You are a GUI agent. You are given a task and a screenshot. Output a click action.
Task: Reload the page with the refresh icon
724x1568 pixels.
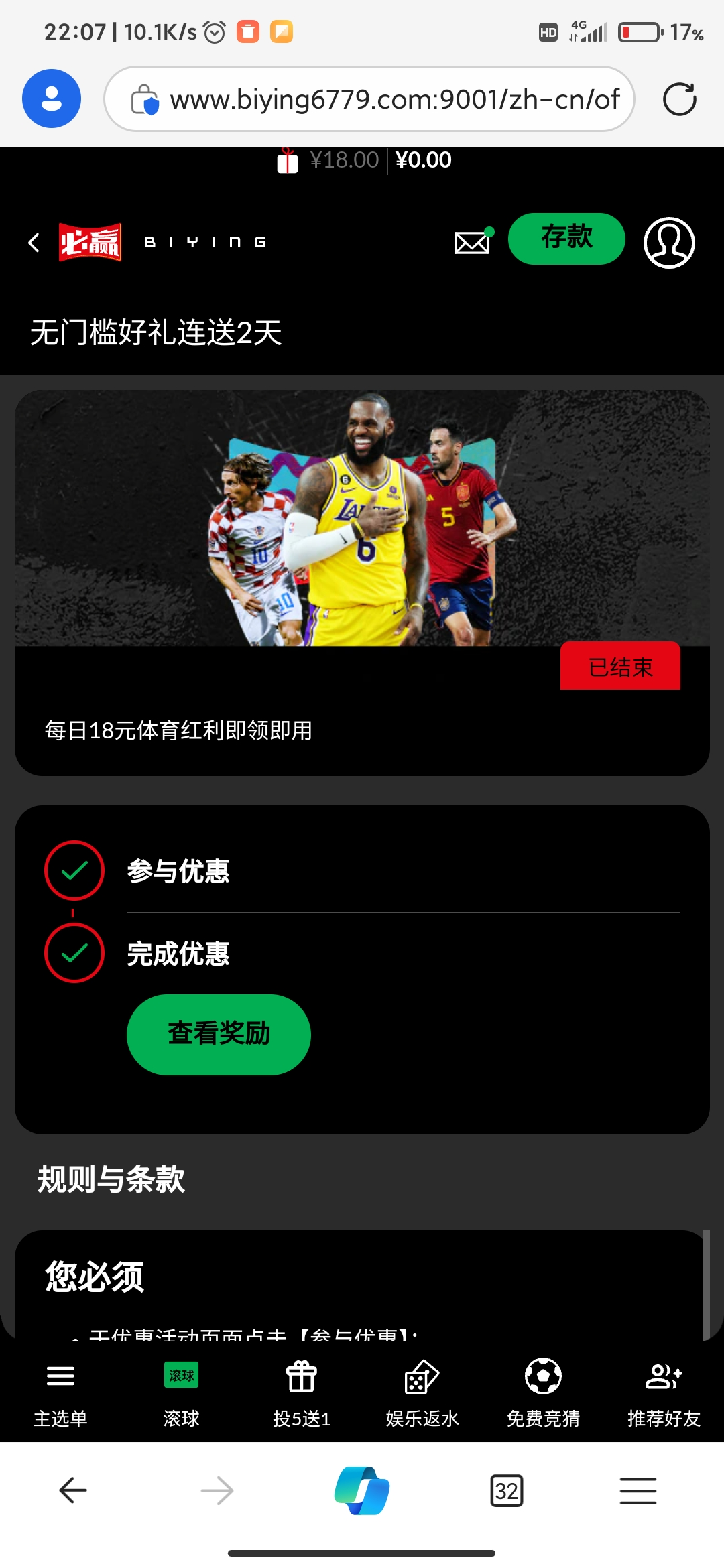coord(679,99)
